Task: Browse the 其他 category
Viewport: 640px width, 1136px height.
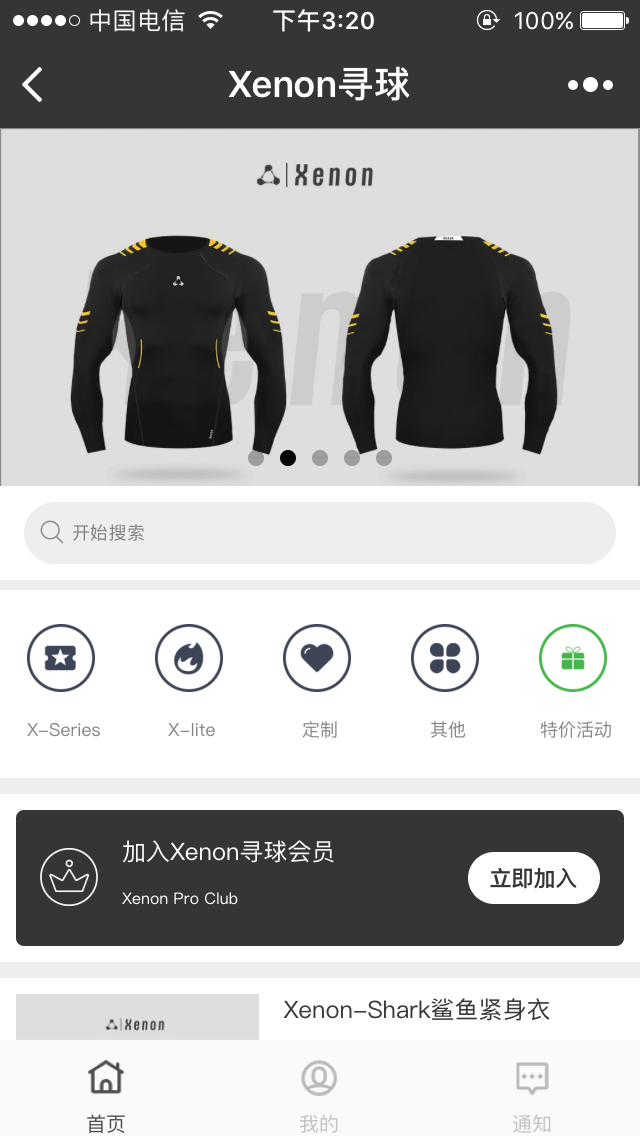Action: [445, 659]
